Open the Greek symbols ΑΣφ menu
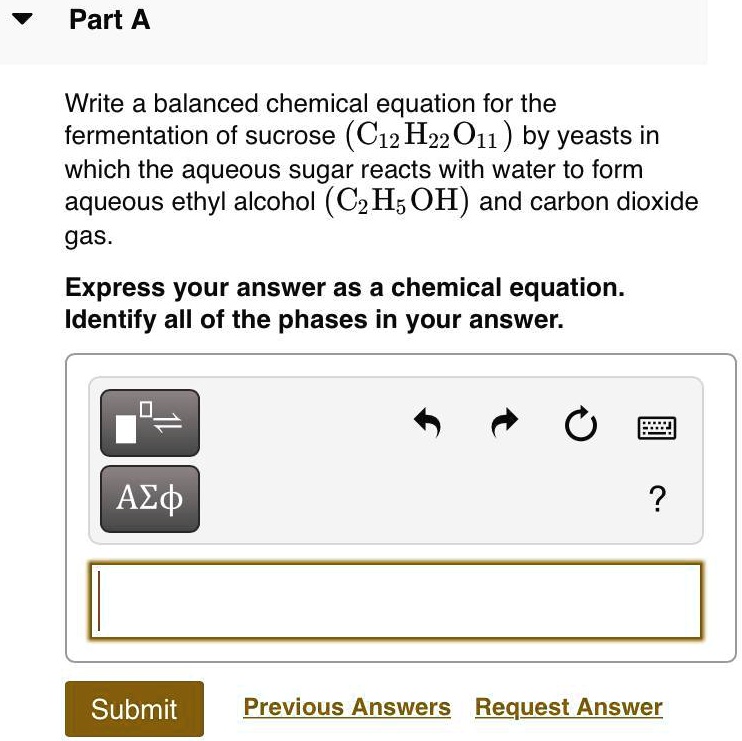Viewport: 742px width, 741px height. coord(150,498)
